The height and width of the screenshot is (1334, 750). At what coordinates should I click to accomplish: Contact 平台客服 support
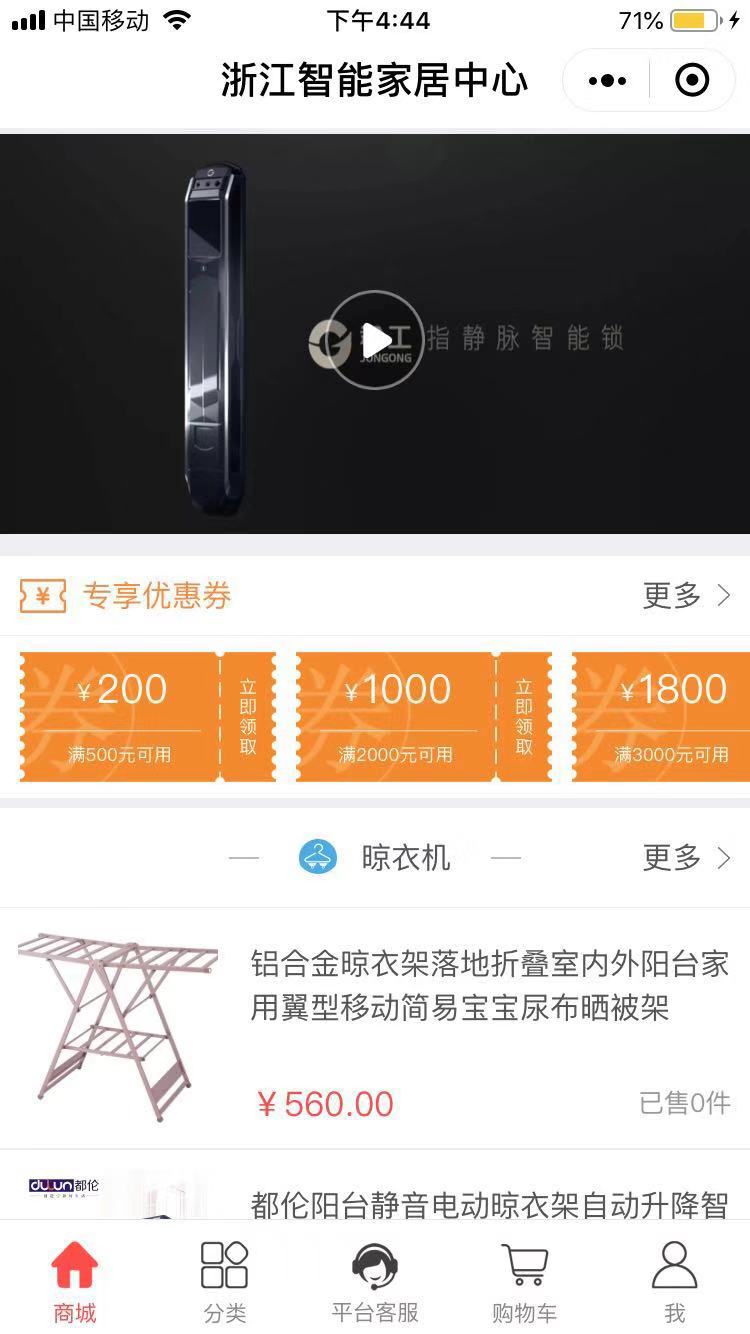pos(375,1282)
